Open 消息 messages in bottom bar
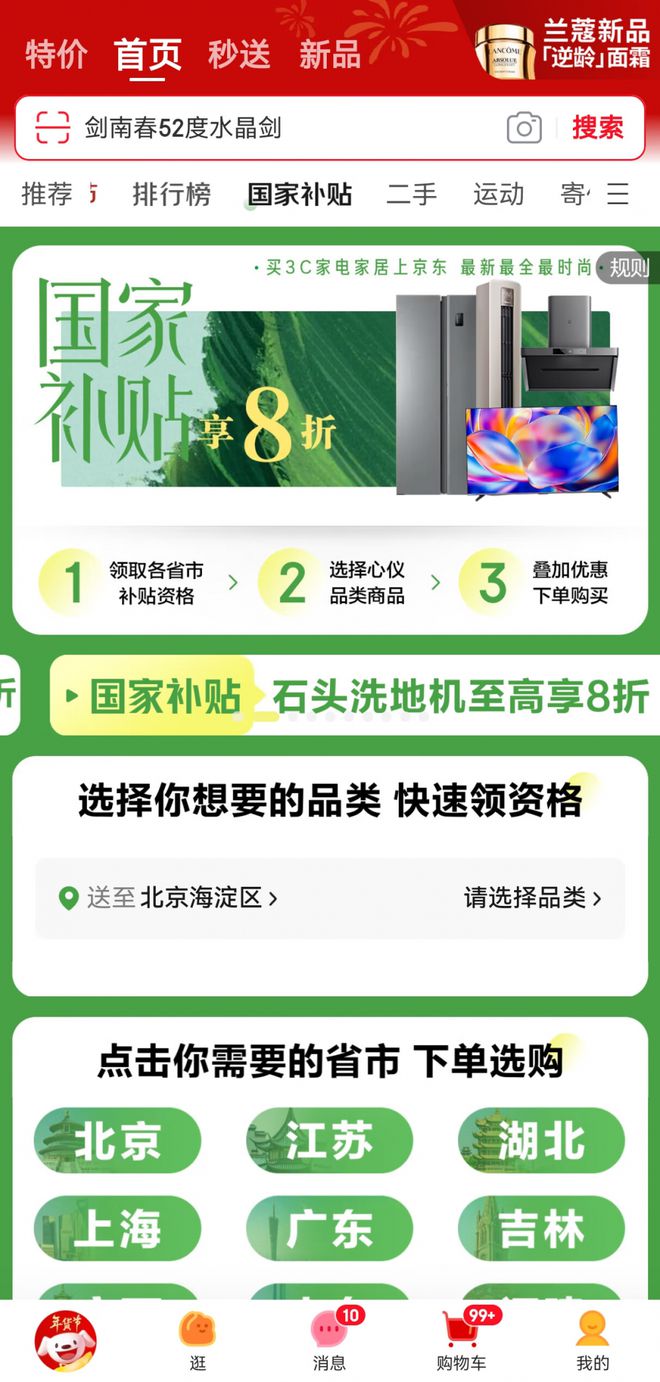 pos(329,1340)
